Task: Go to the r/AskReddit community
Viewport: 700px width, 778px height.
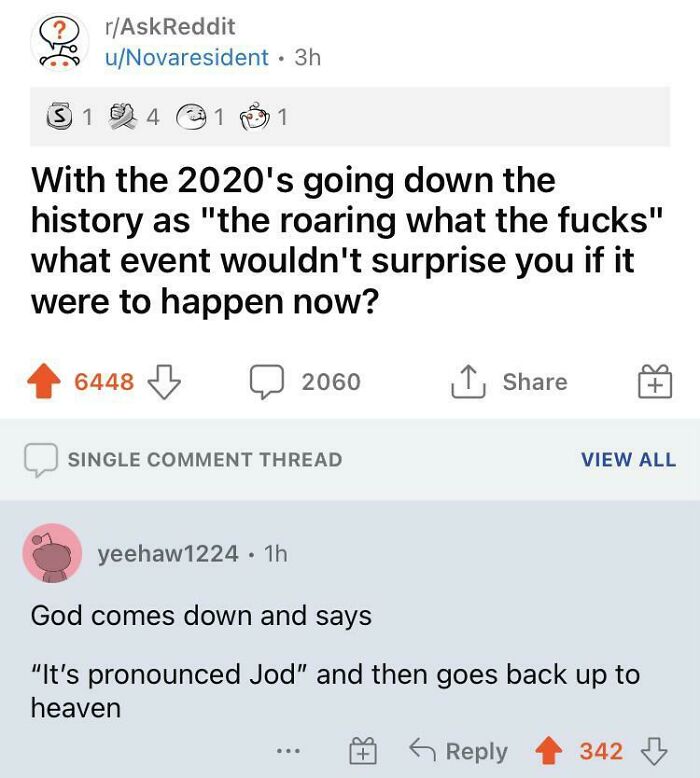Action: 170,27
